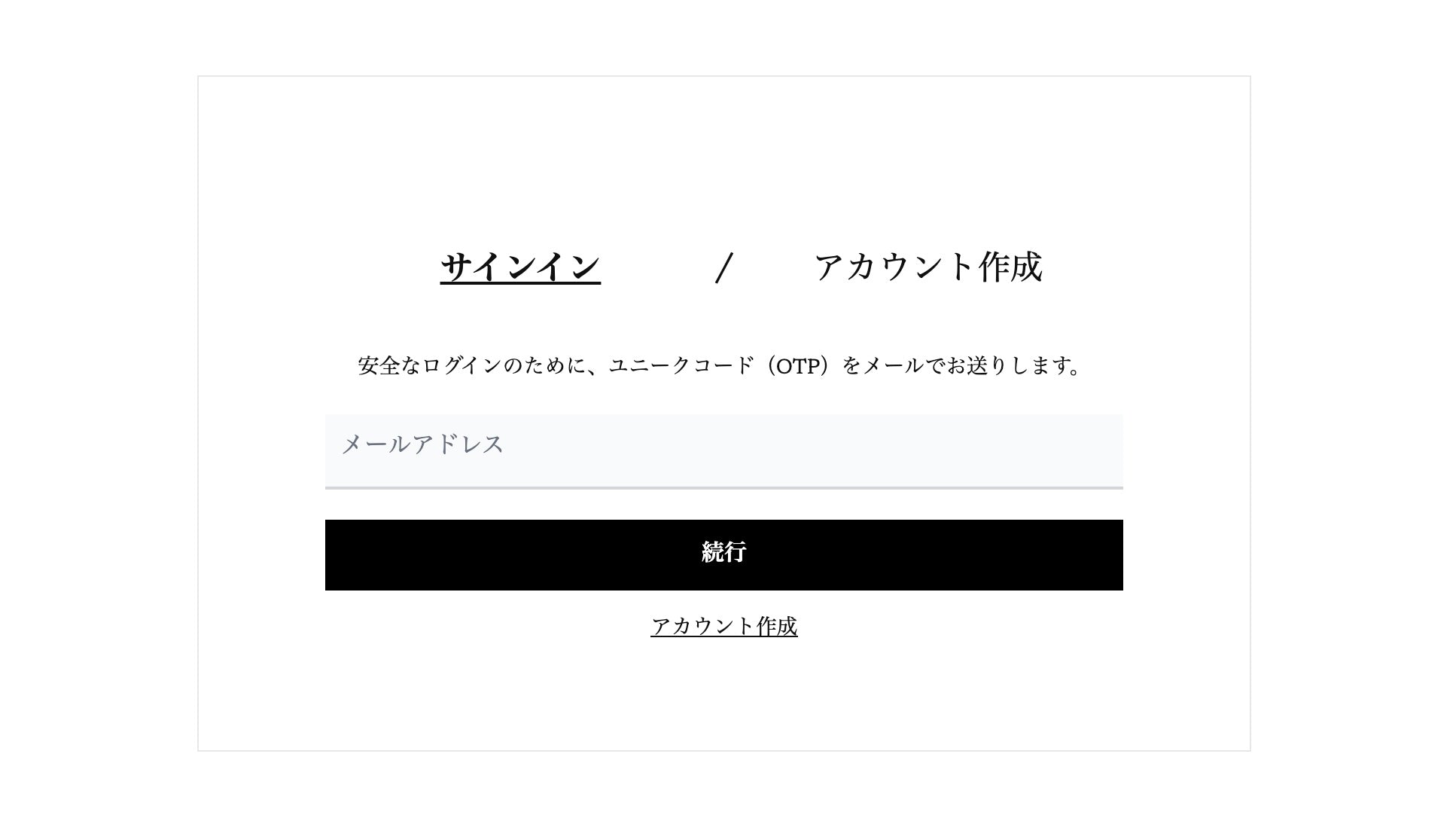Switch to the アカウント作成 heading tab
1456x824 pixels.
(x=928, y=267)
